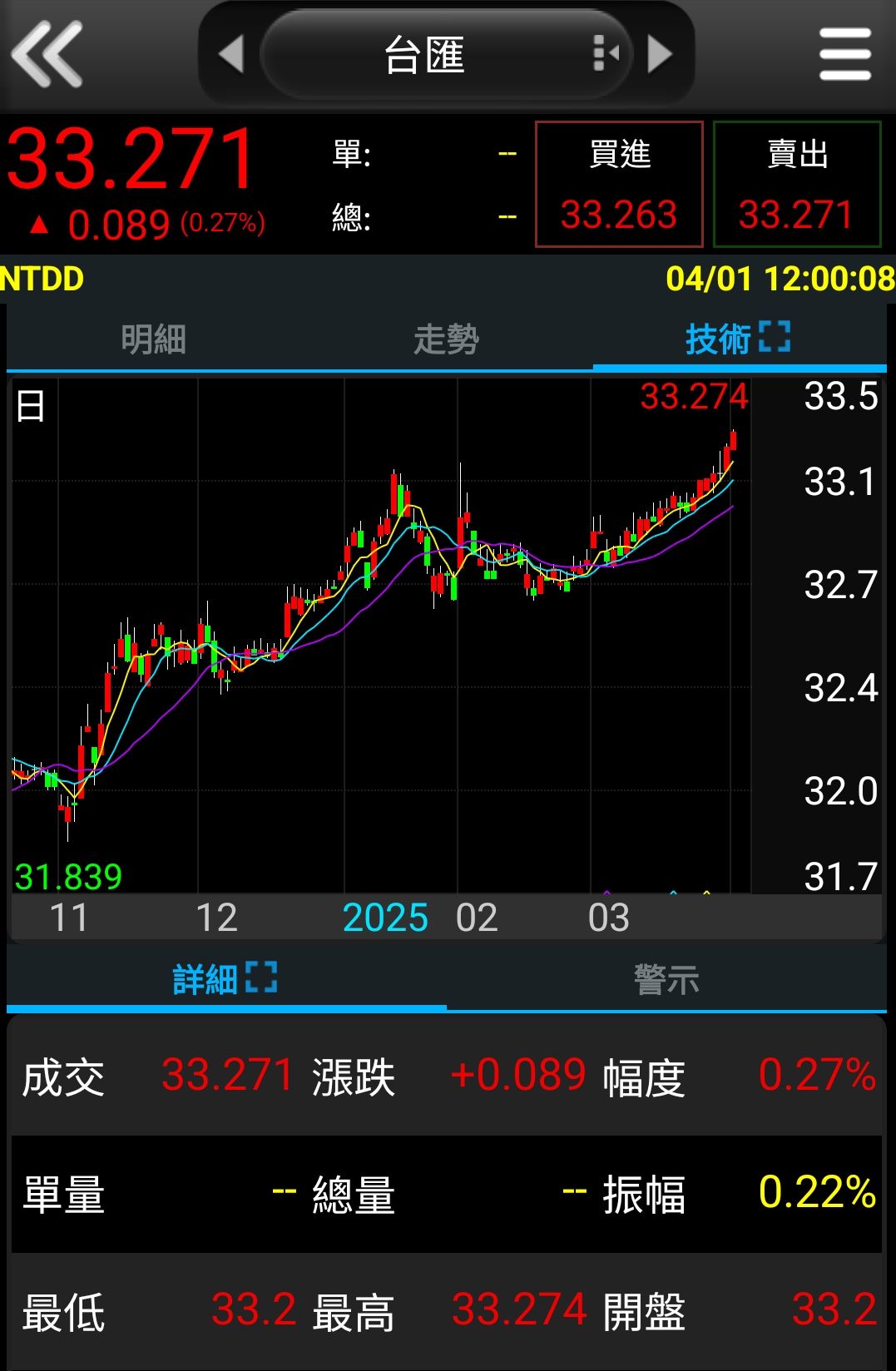Switch to the 走勢 trend tab

click(446, 339)
